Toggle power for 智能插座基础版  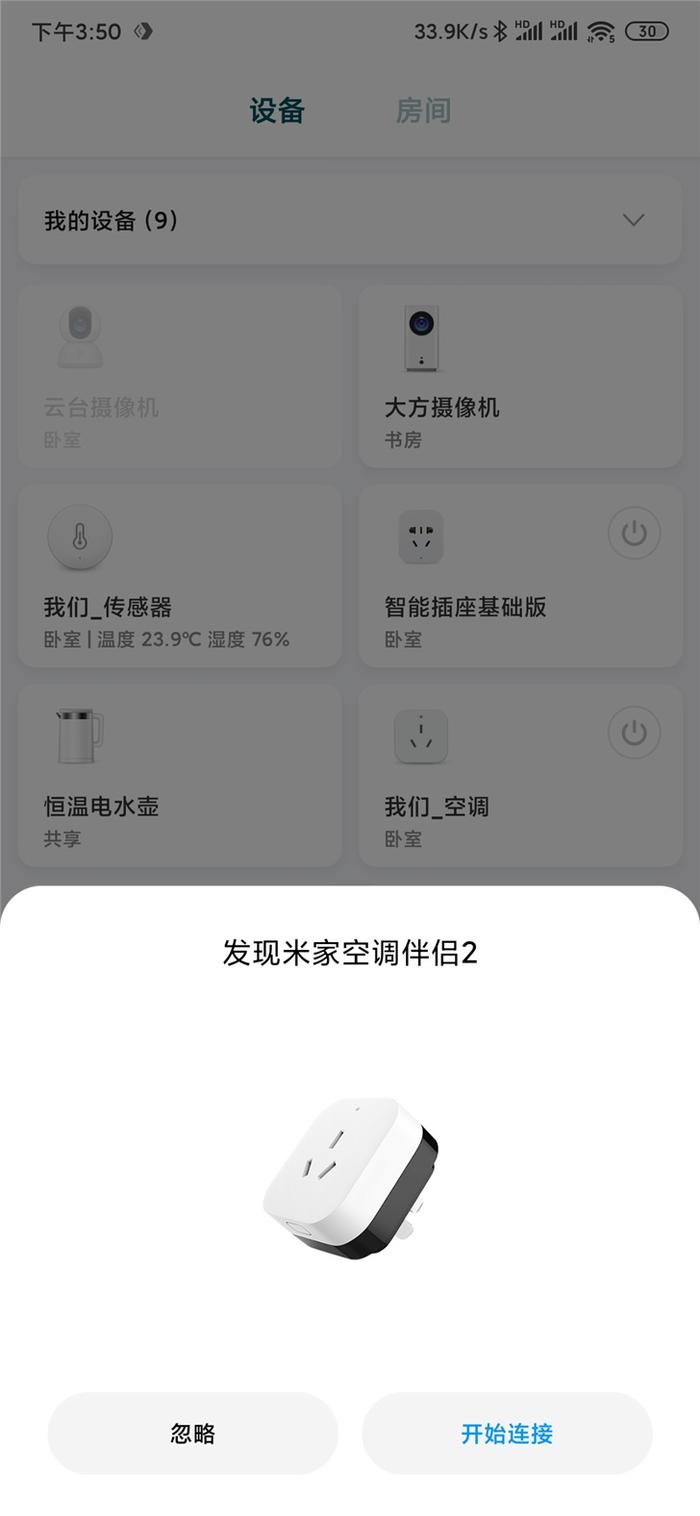(x=634, y=533)
